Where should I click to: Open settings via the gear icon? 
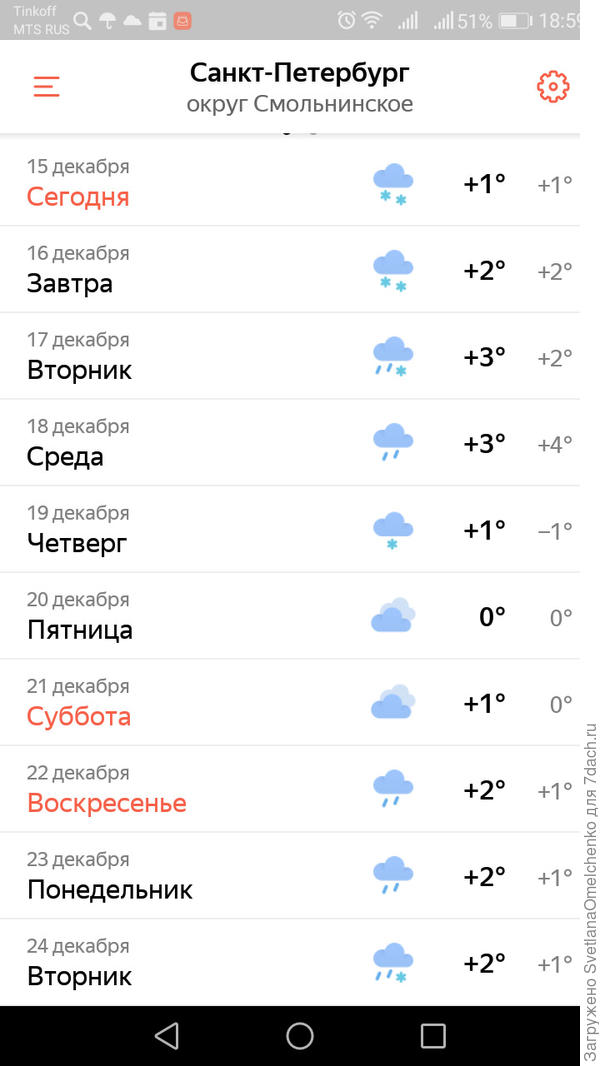[x=553, y=87]
